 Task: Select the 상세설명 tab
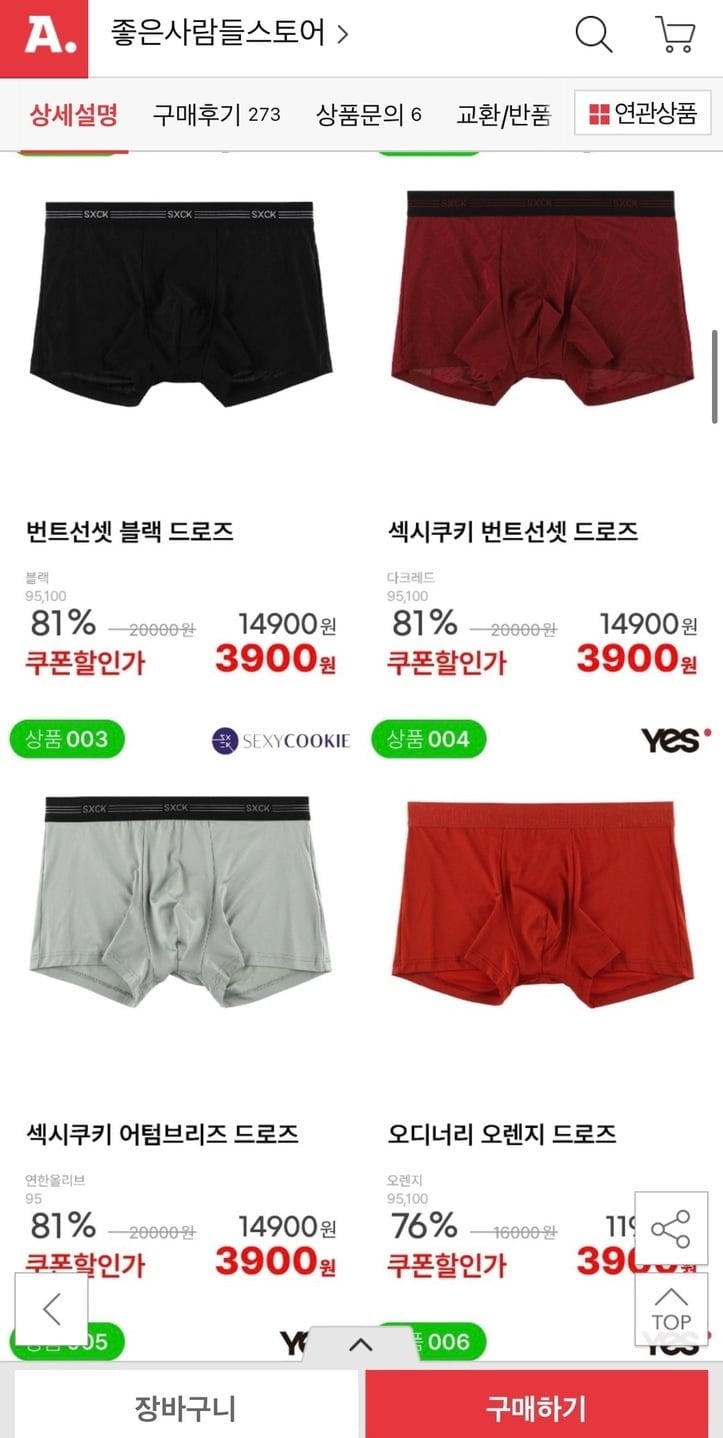[x=74, y=114]
